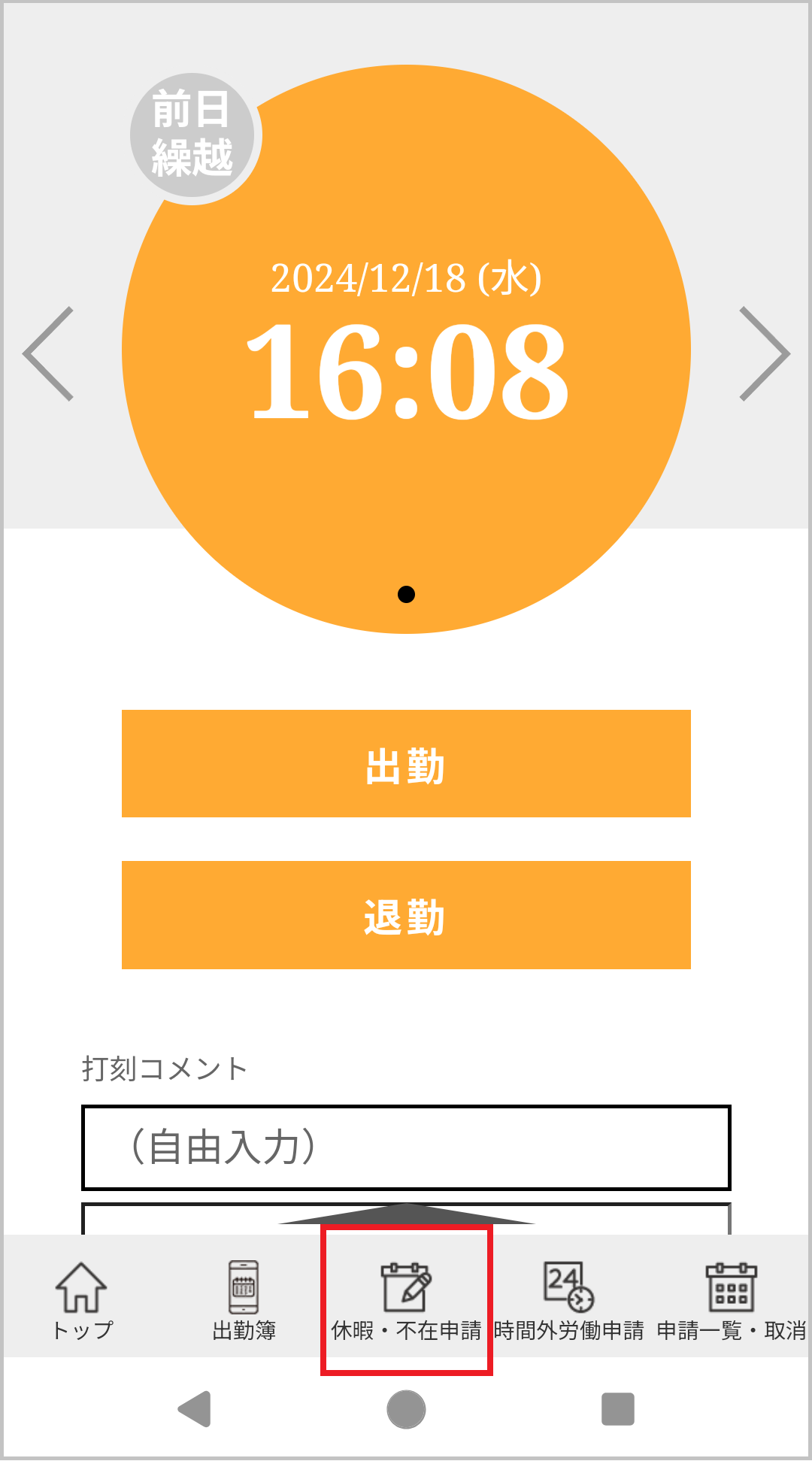The image size is (812, 1461).
Task: Go to the previous day with left arrow
Action: (49, 353)
